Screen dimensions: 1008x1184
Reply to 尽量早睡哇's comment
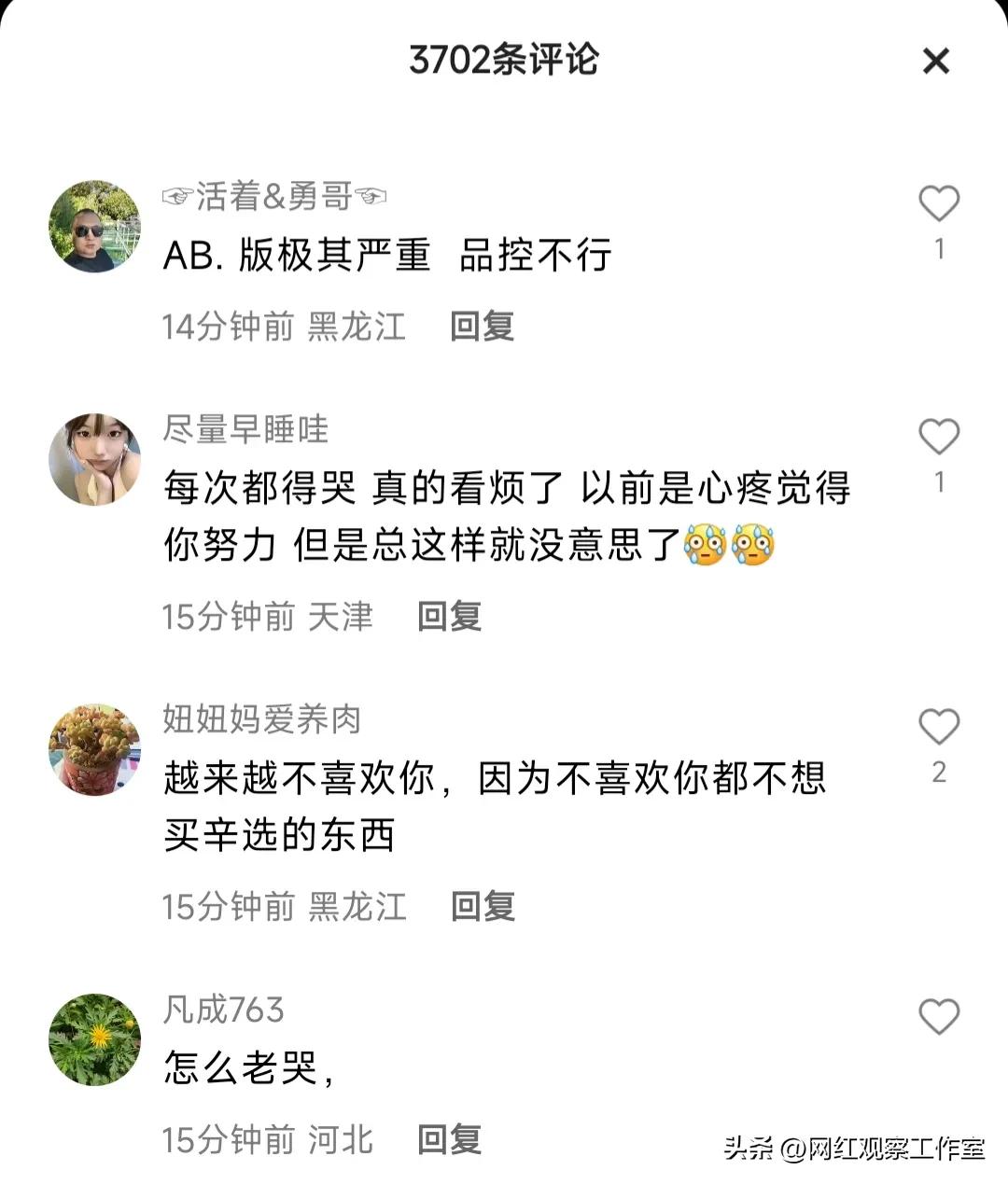click(x=451, y=614)
